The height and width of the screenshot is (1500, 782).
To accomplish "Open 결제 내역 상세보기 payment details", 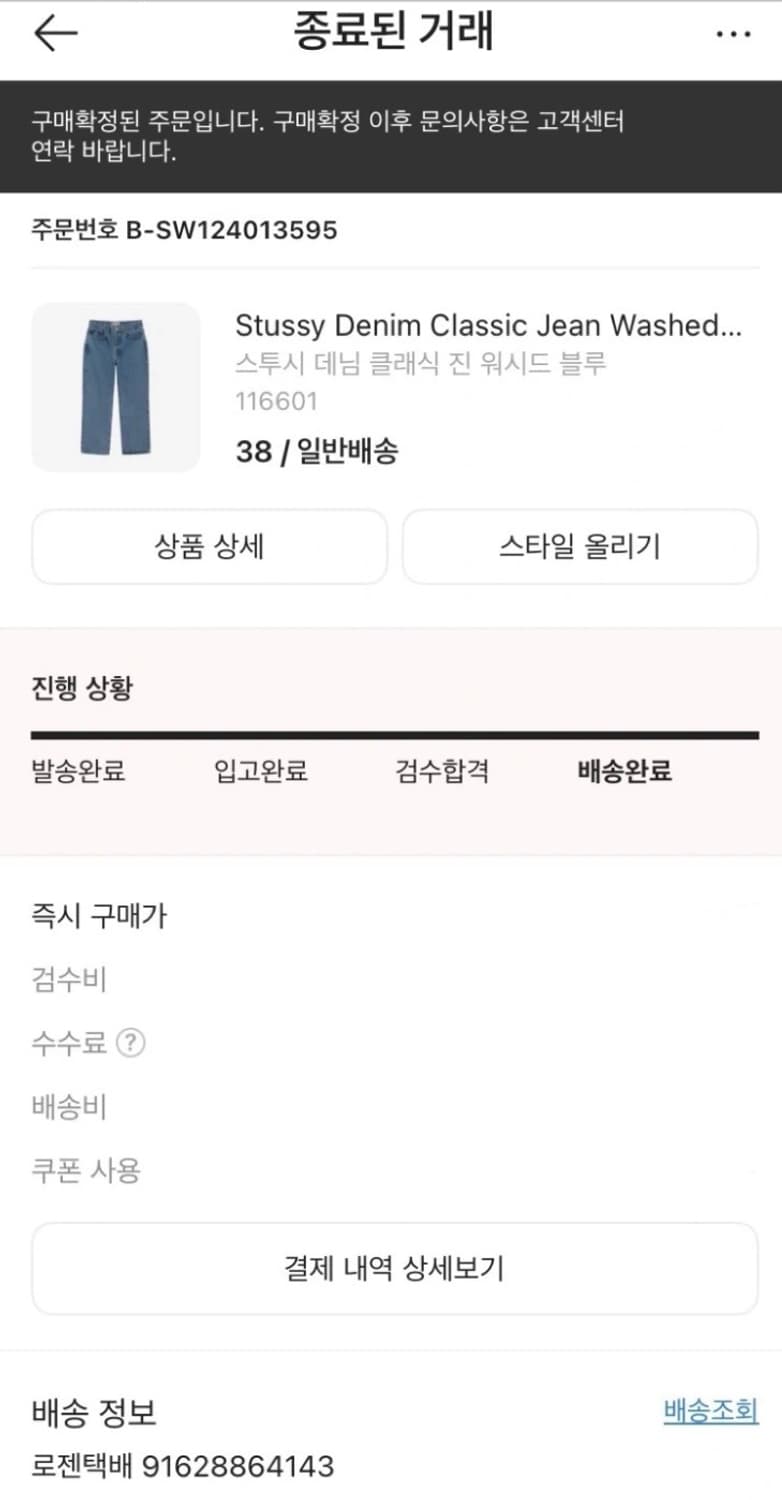I will point(391,1268).
